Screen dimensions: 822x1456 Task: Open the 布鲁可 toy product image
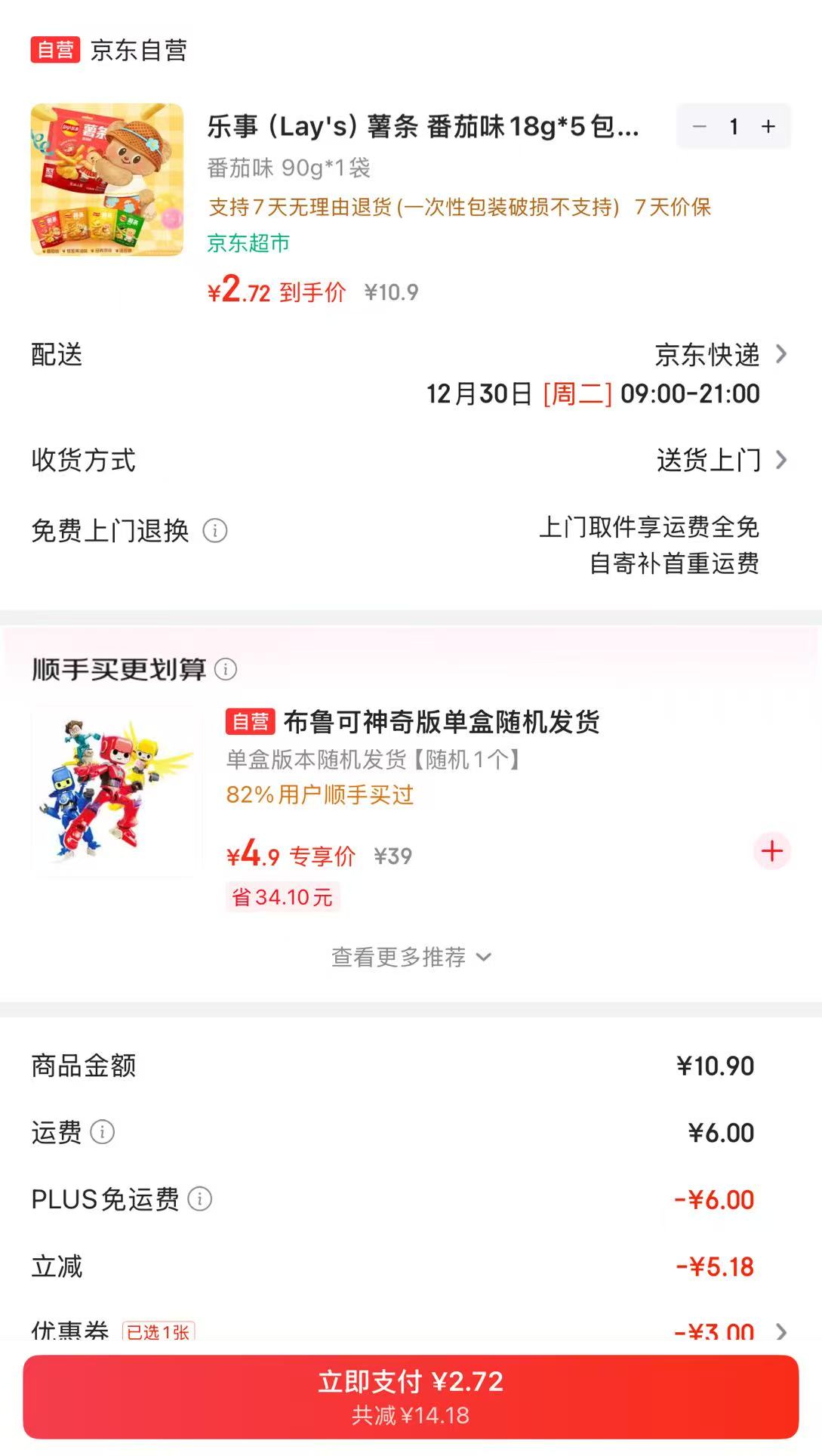click(x=117, y=791)
